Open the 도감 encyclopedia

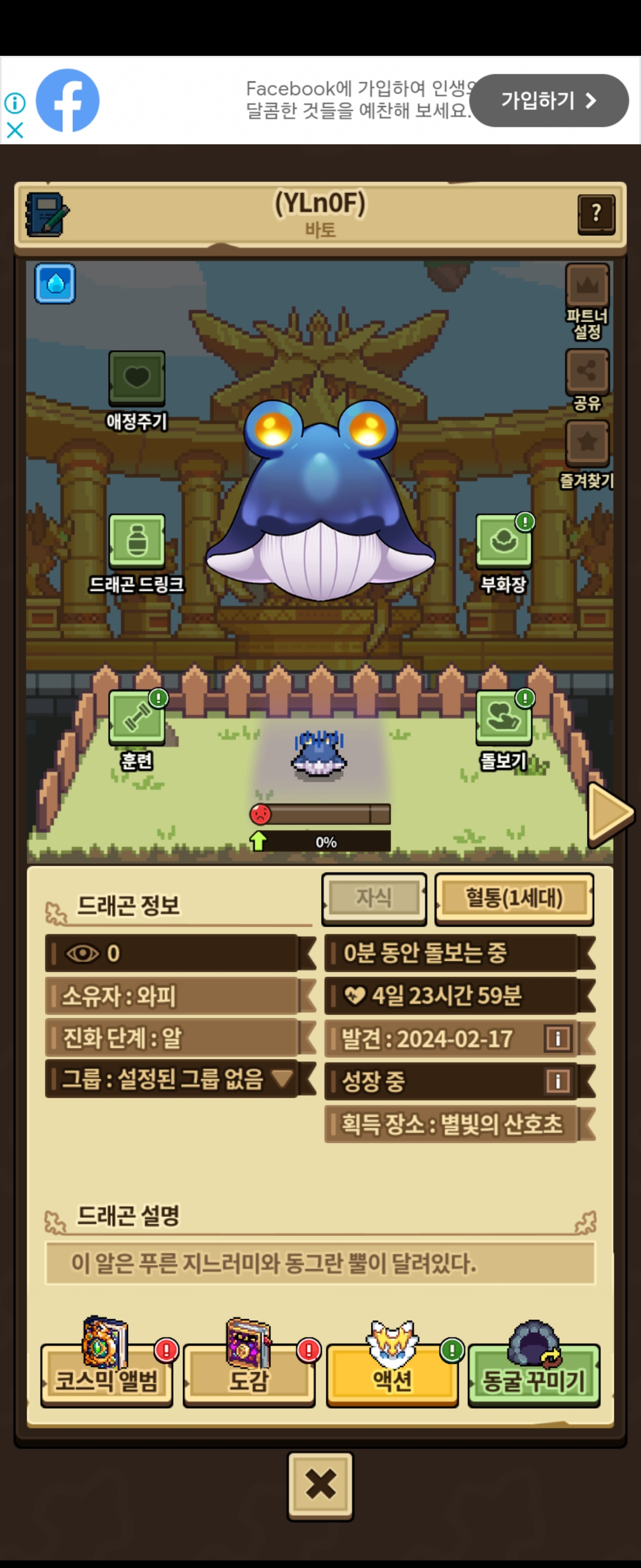coord(249,1379)
